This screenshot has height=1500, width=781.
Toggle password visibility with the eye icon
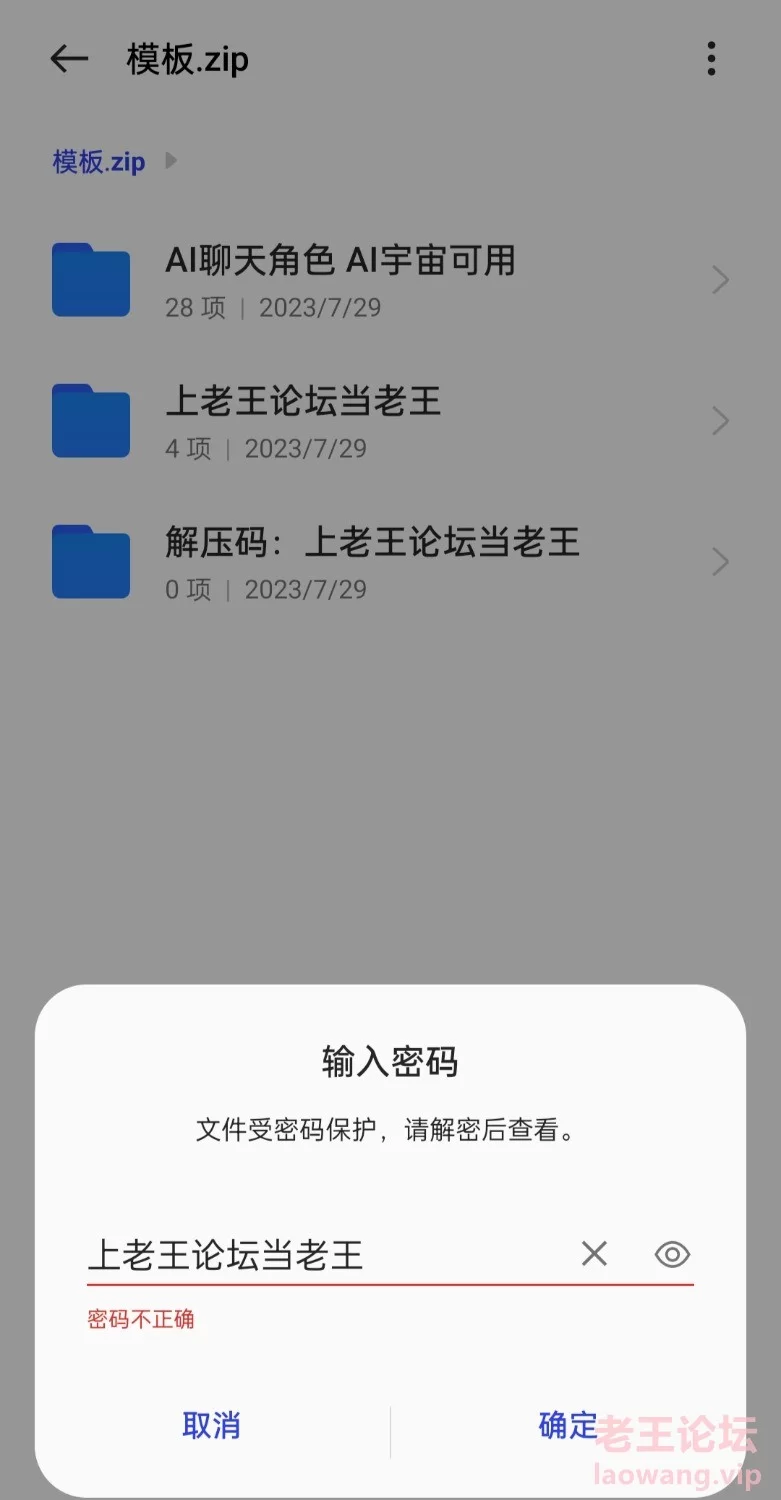672,1254
